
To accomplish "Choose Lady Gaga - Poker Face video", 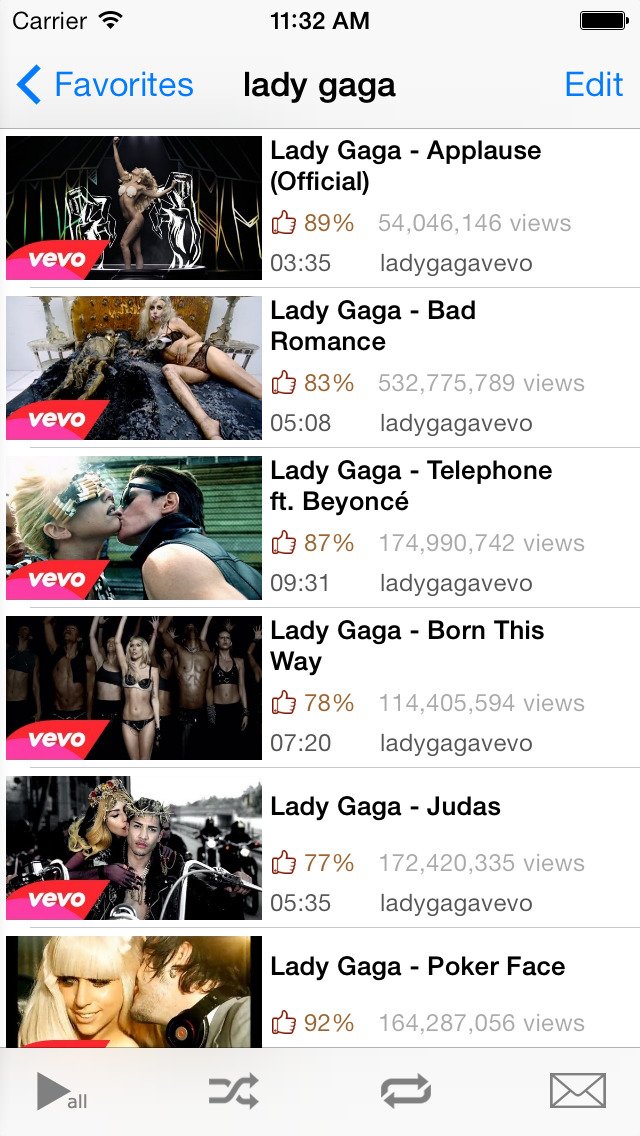I will pyautogui.click(x=320, y=988).
